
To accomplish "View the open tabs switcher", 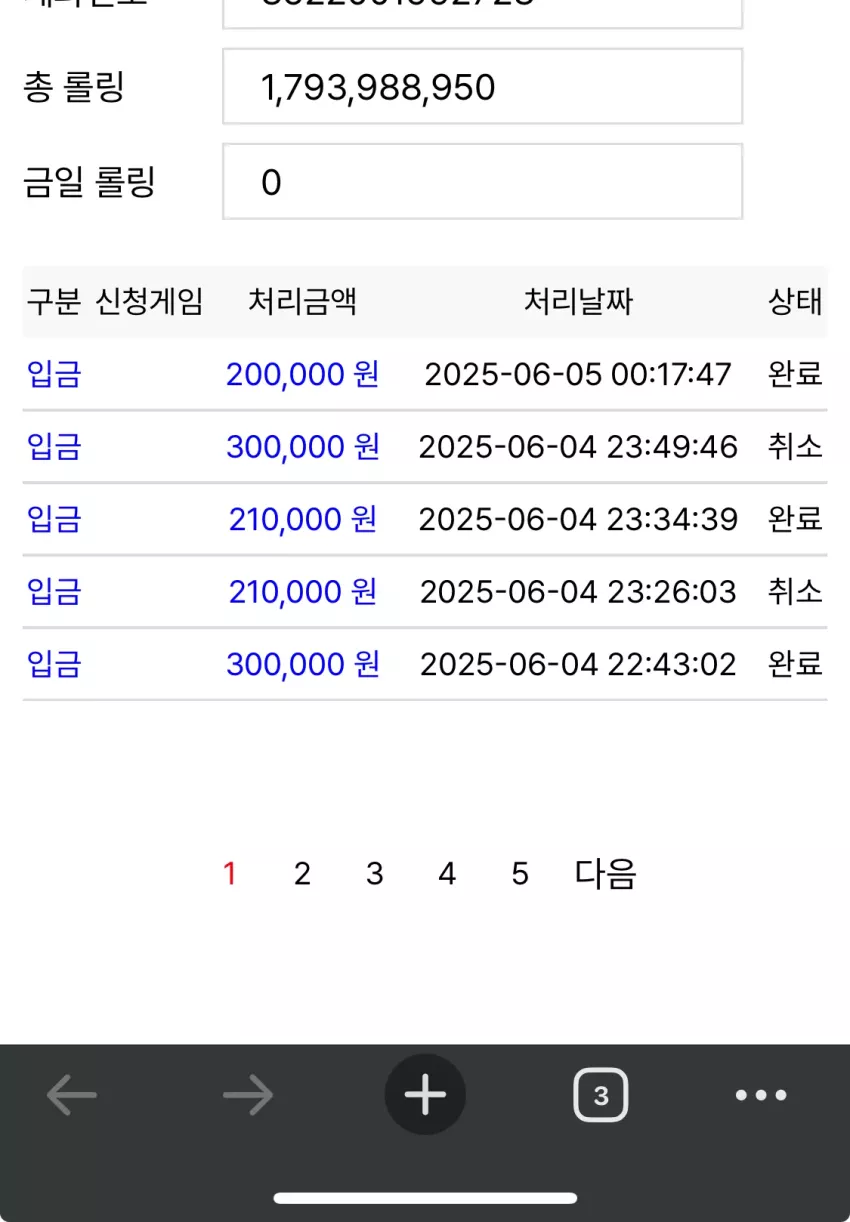I will [601, 1095].
